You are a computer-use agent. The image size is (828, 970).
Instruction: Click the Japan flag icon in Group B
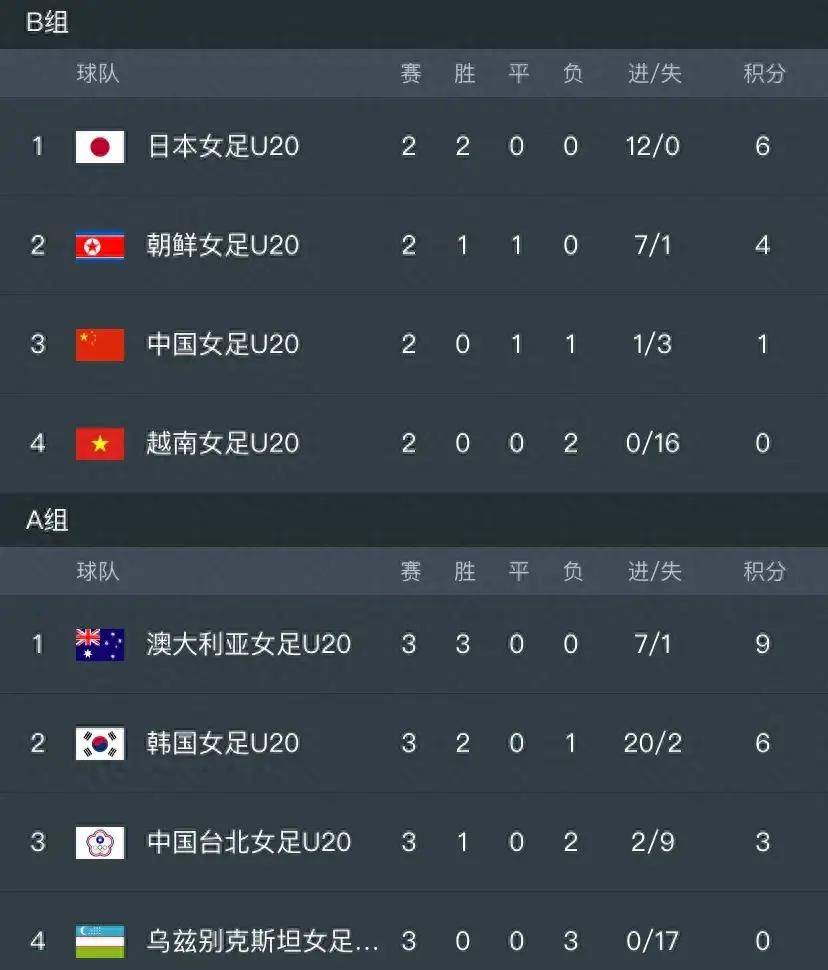[98, 146]
